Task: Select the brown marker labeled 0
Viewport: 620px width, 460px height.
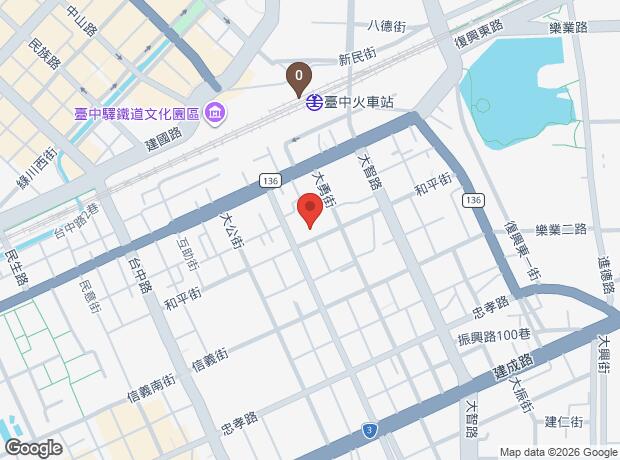Action: pyautogui.click(x=299, y=80)
